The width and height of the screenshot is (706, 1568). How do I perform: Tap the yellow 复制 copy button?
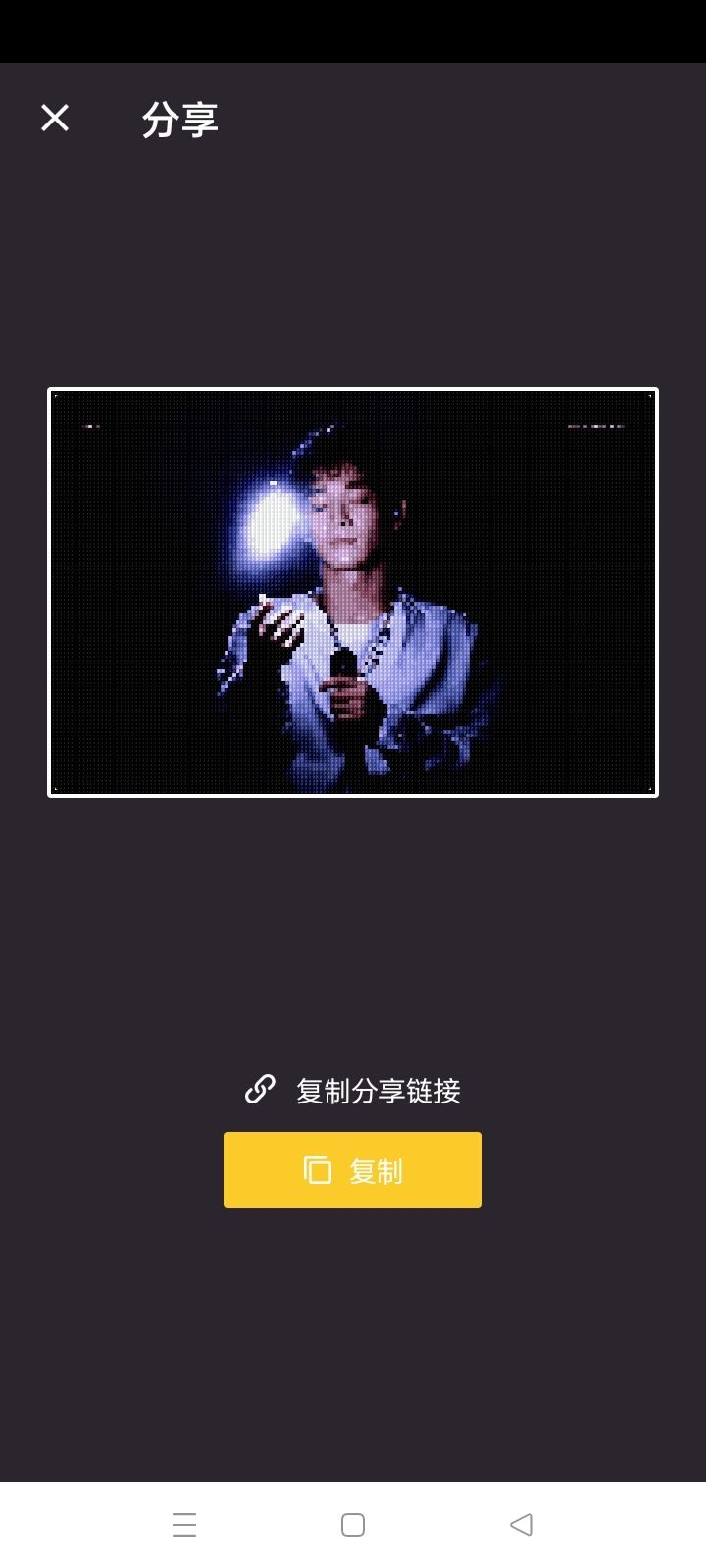tap(353, 1170)
